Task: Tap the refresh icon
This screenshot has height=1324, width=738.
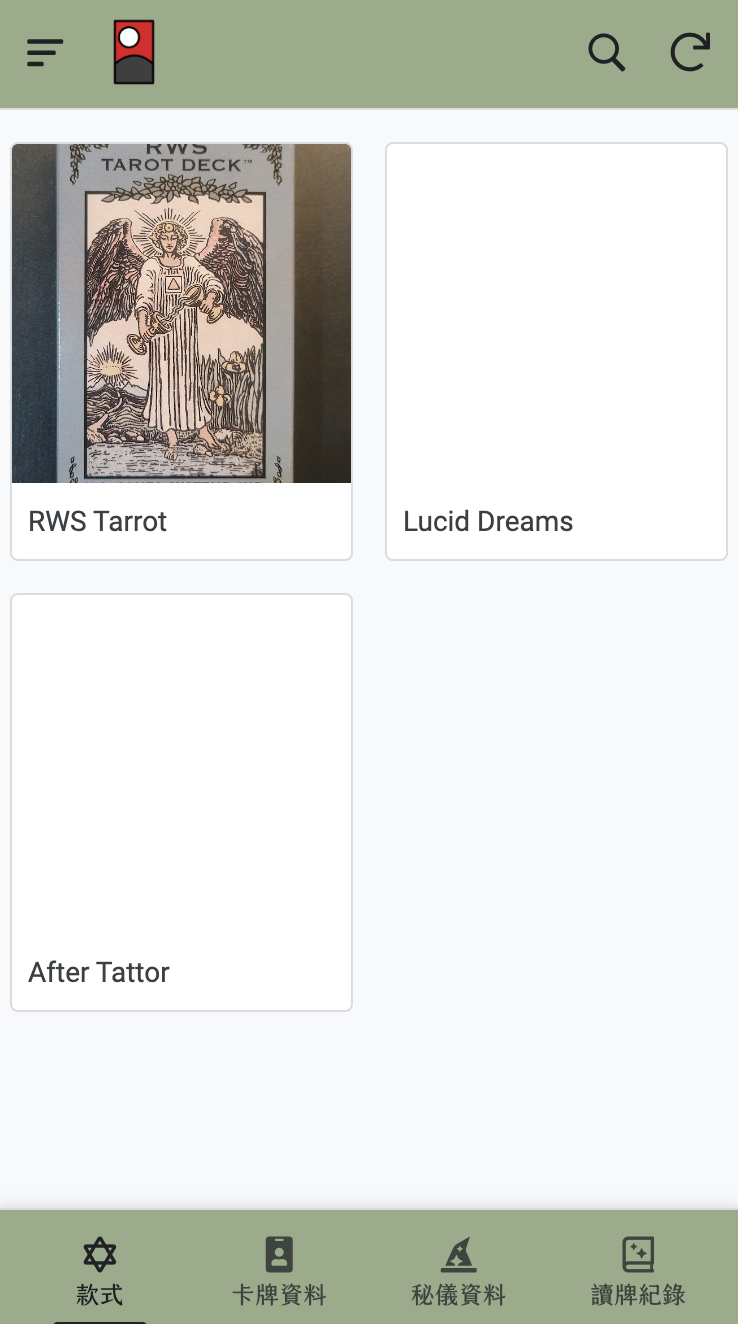Action: 690,52
